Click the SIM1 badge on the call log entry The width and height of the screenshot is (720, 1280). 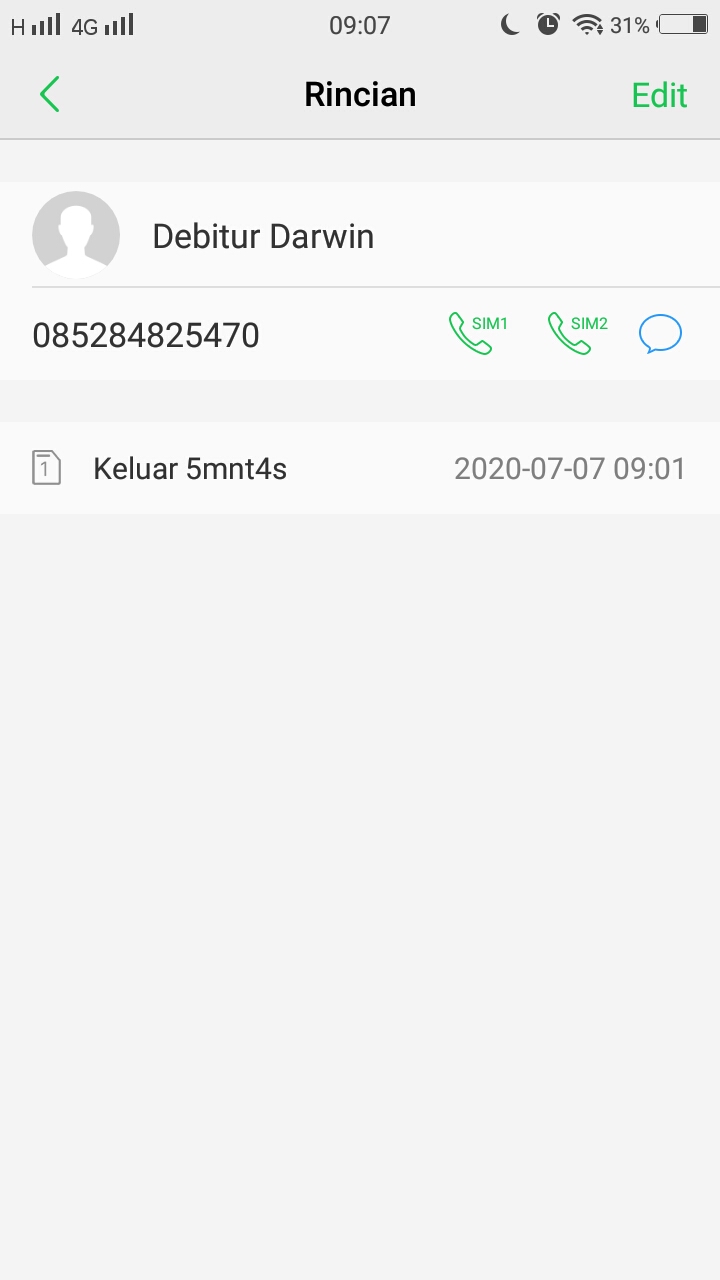[46, 466]
